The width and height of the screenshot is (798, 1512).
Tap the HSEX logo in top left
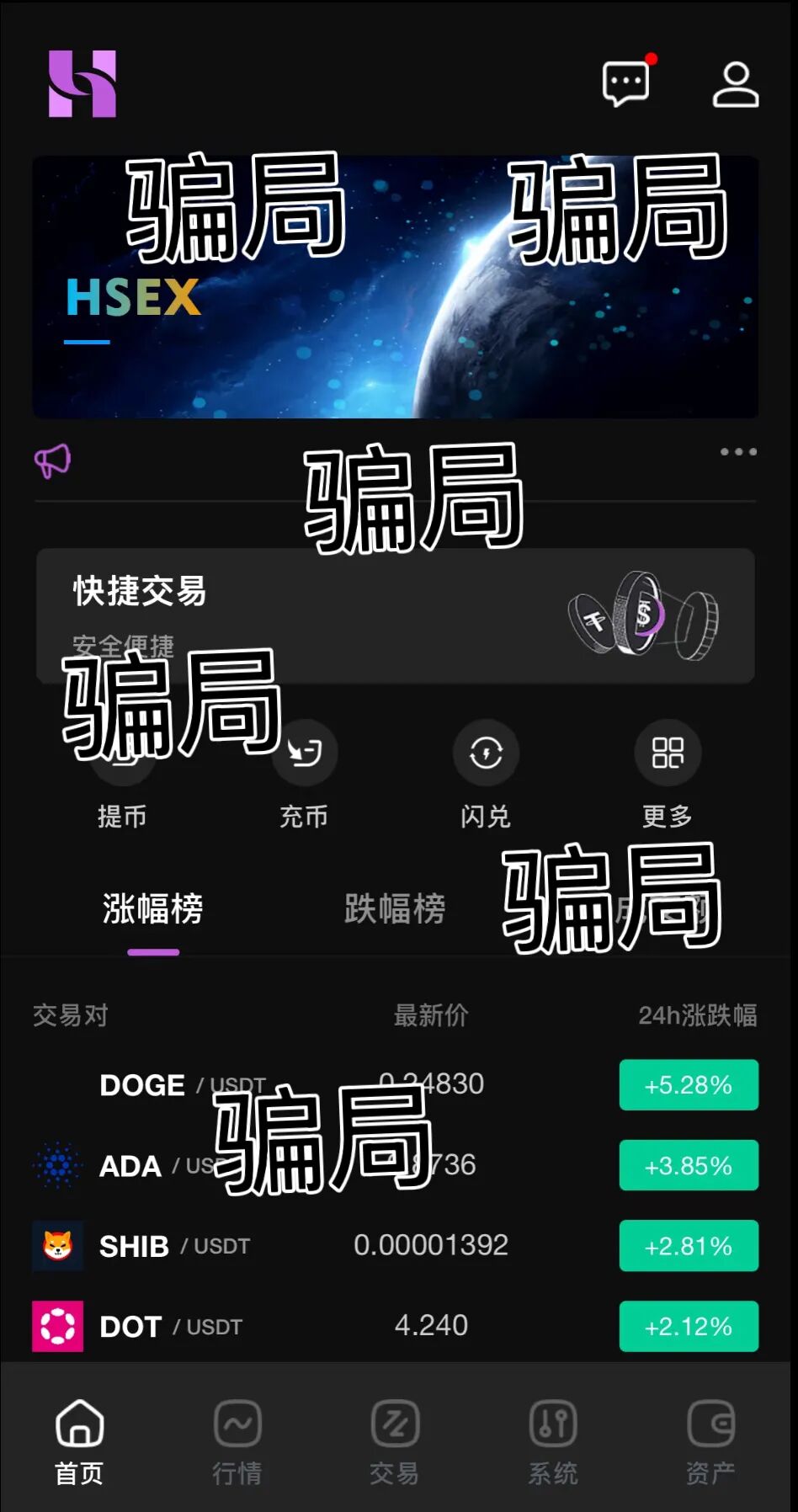pos(81,83)
